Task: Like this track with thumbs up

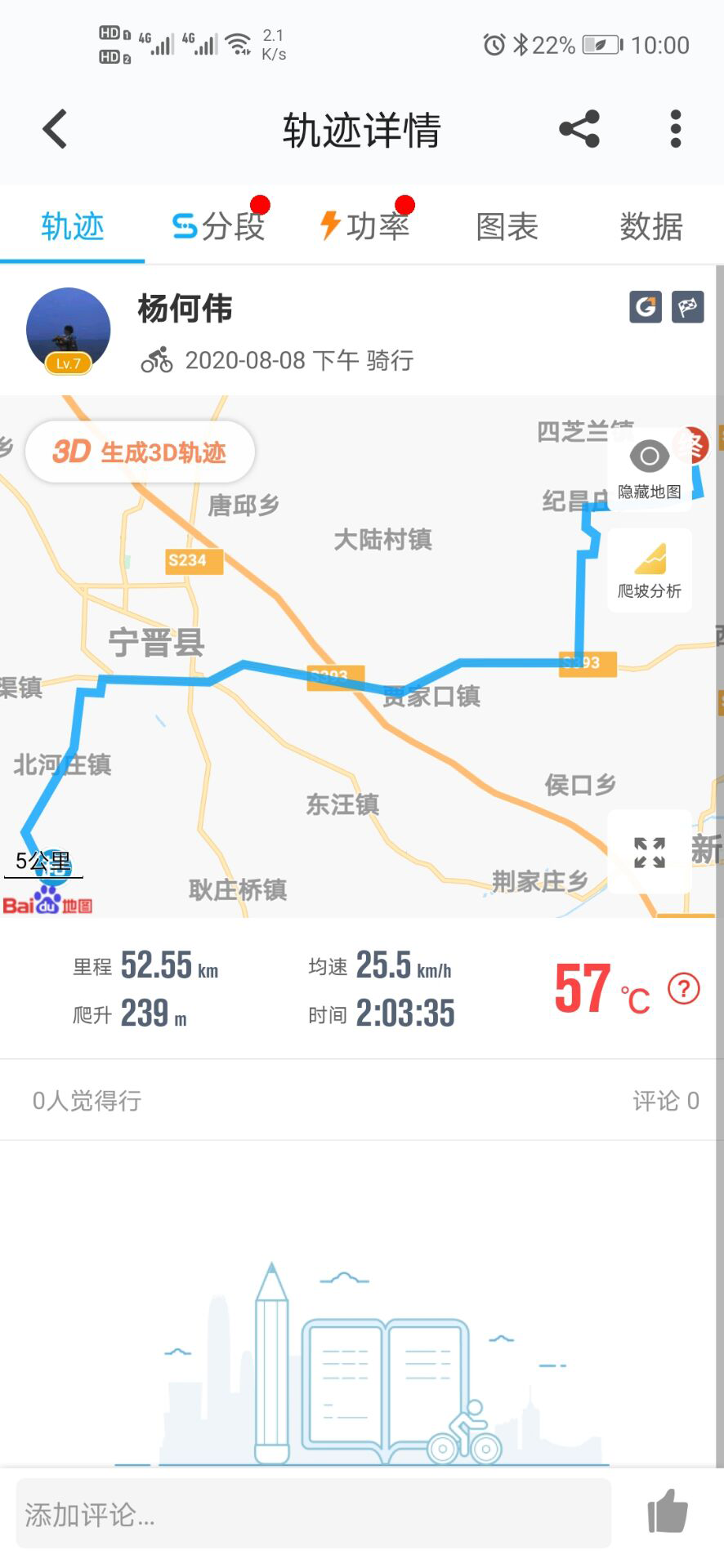Action: tap(668, 1512)
